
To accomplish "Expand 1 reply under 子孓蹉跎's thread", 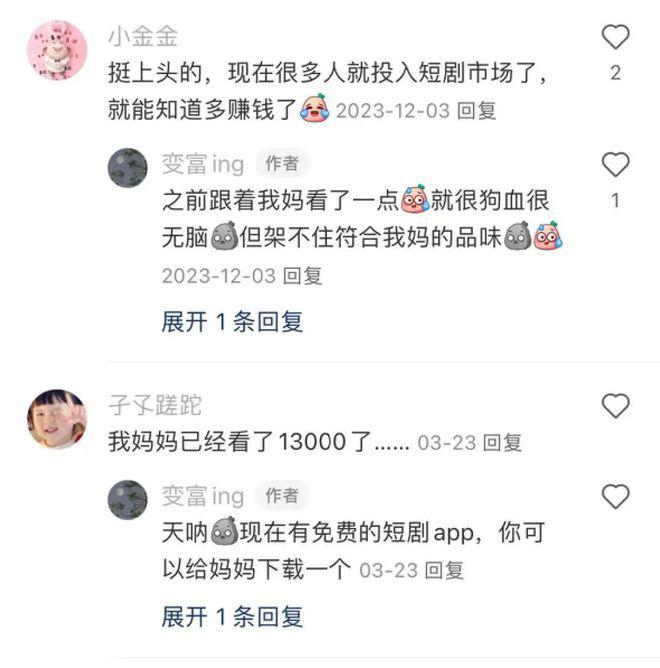I will click(232, 617).
